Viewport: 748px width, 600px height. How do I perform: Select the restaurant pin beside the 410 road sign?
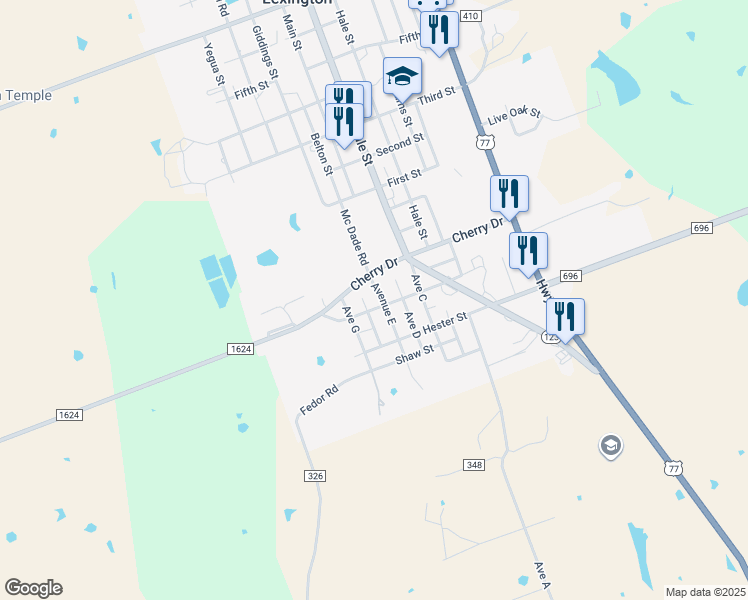tap(439, 30)
